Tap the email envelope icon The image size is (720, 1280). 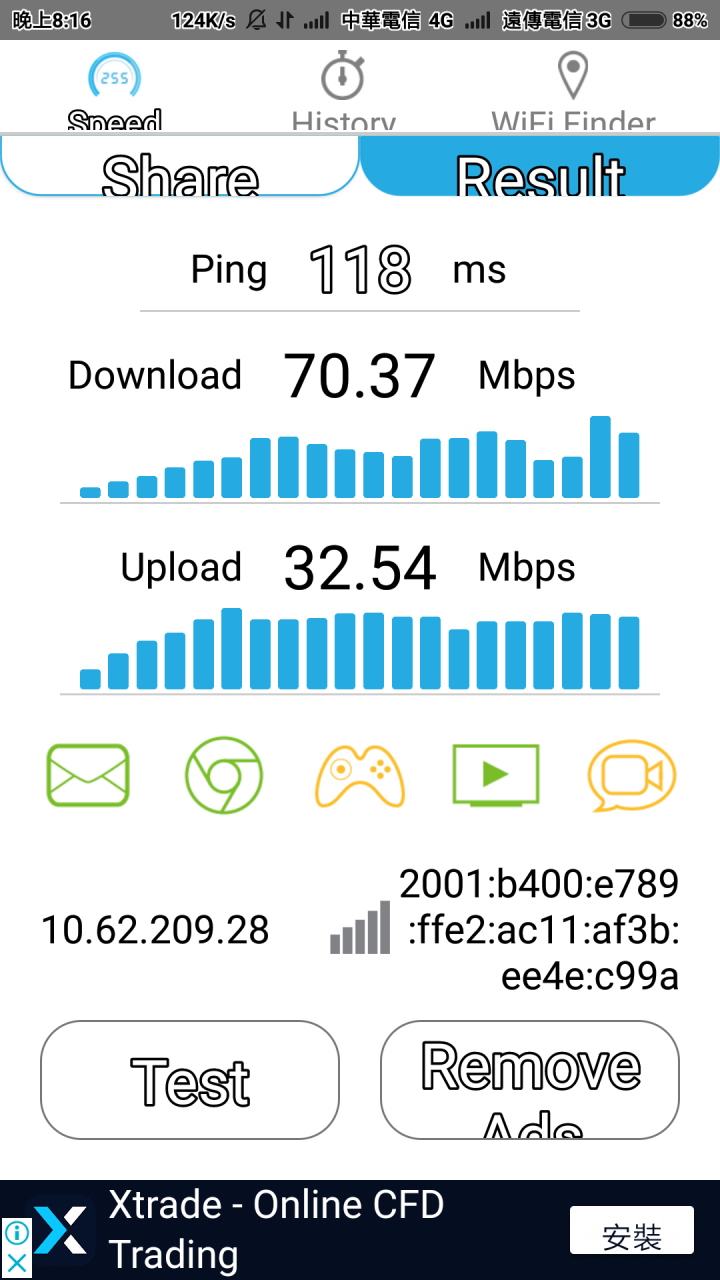click(x=88, y=775)
